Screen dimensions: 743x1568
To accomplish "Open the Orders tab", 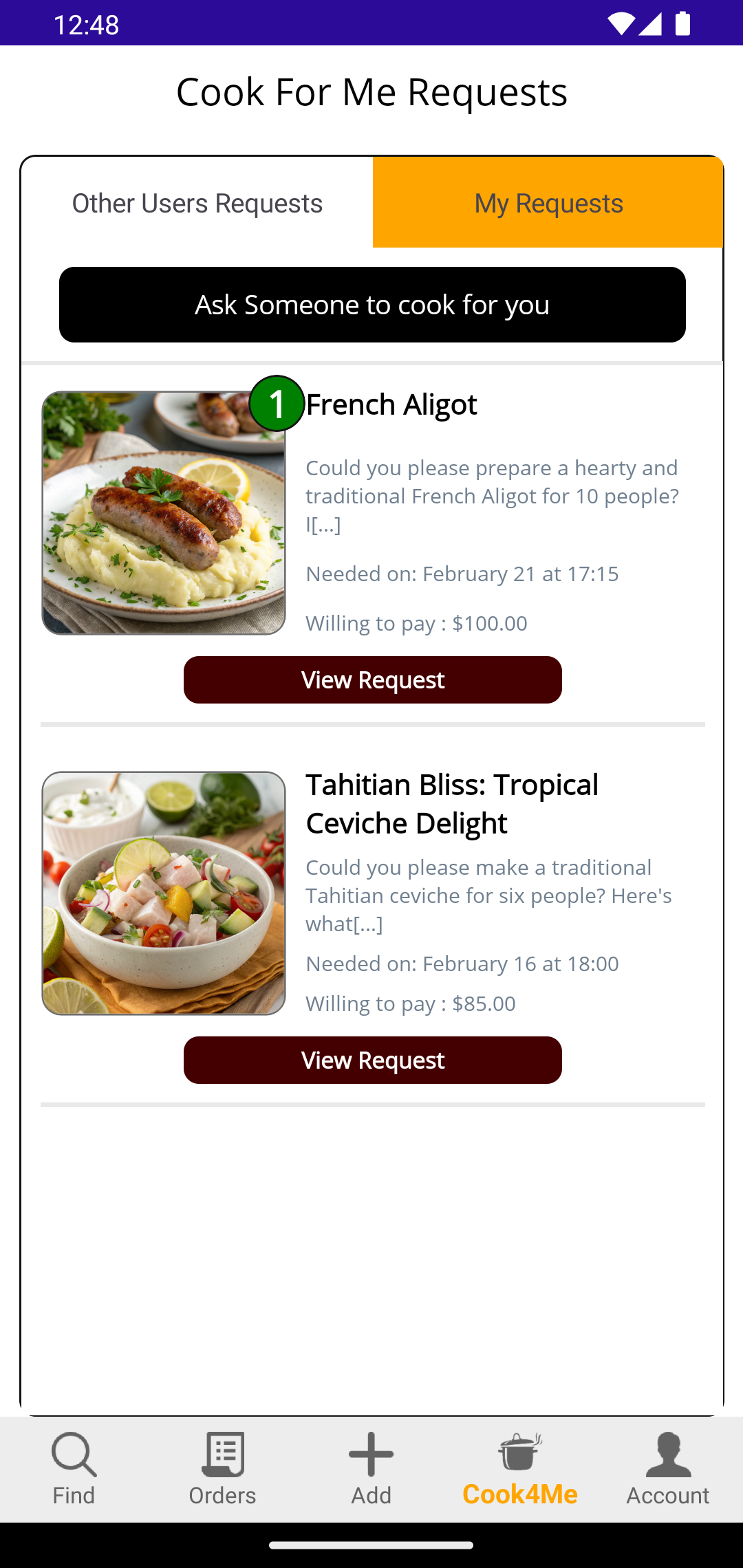I will [223, 1469].
